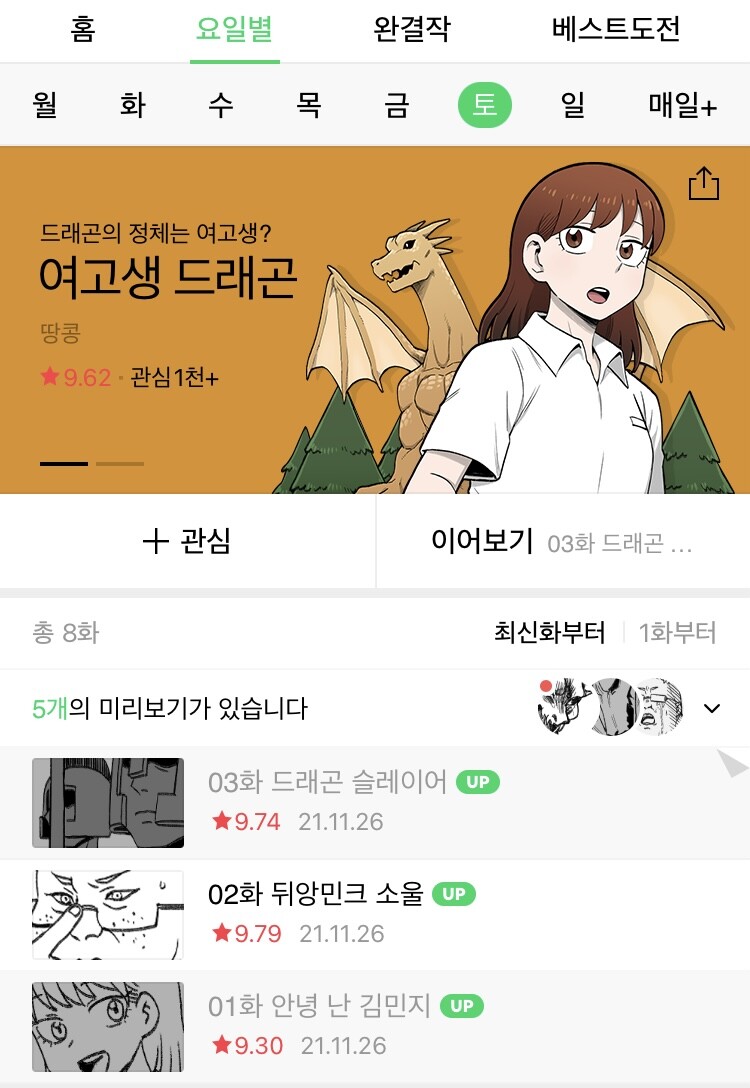Viewport: 750px width, 1088px height.
Task: Switch to the 홈 tab
Action: coord(83,29)
